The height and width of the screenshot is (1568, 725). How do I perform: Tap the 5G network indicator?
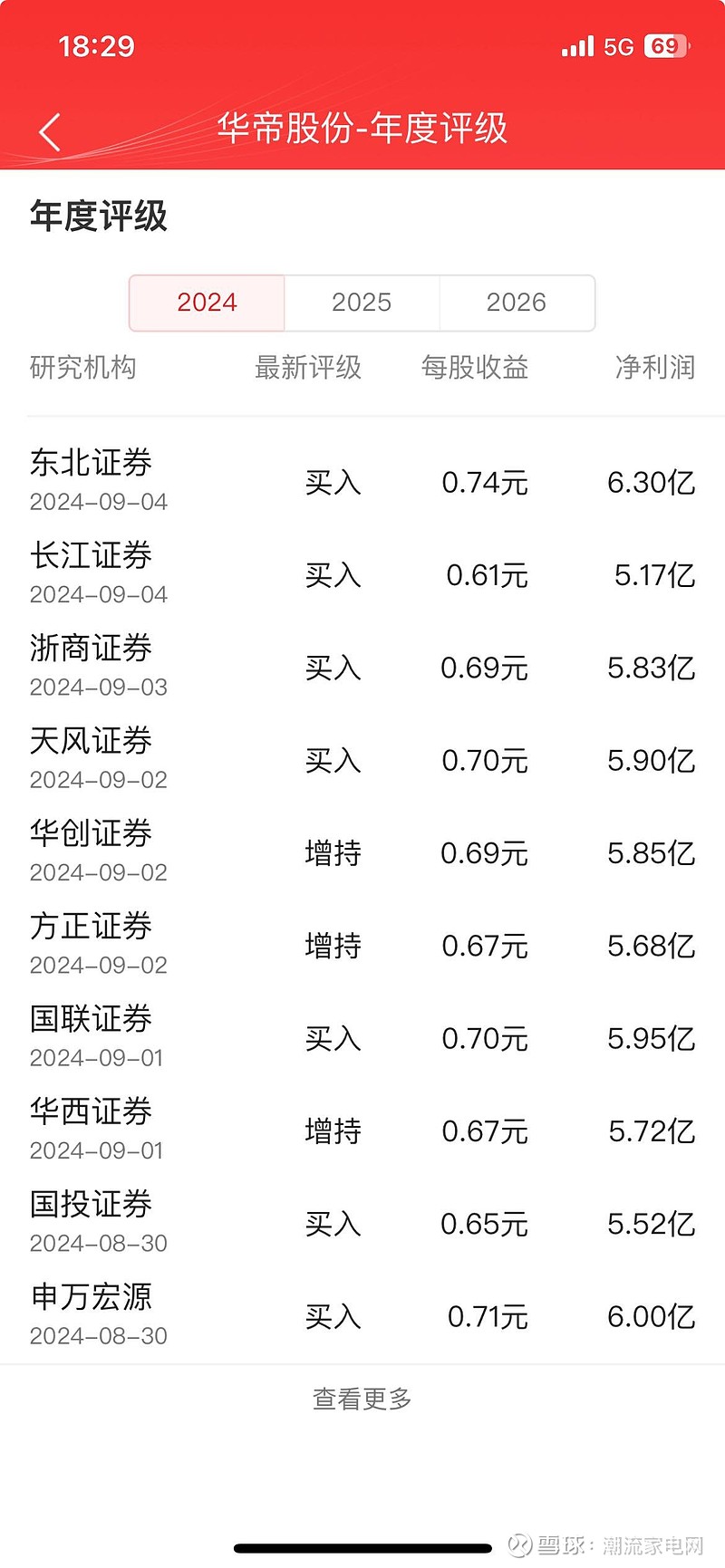(620, 45)
